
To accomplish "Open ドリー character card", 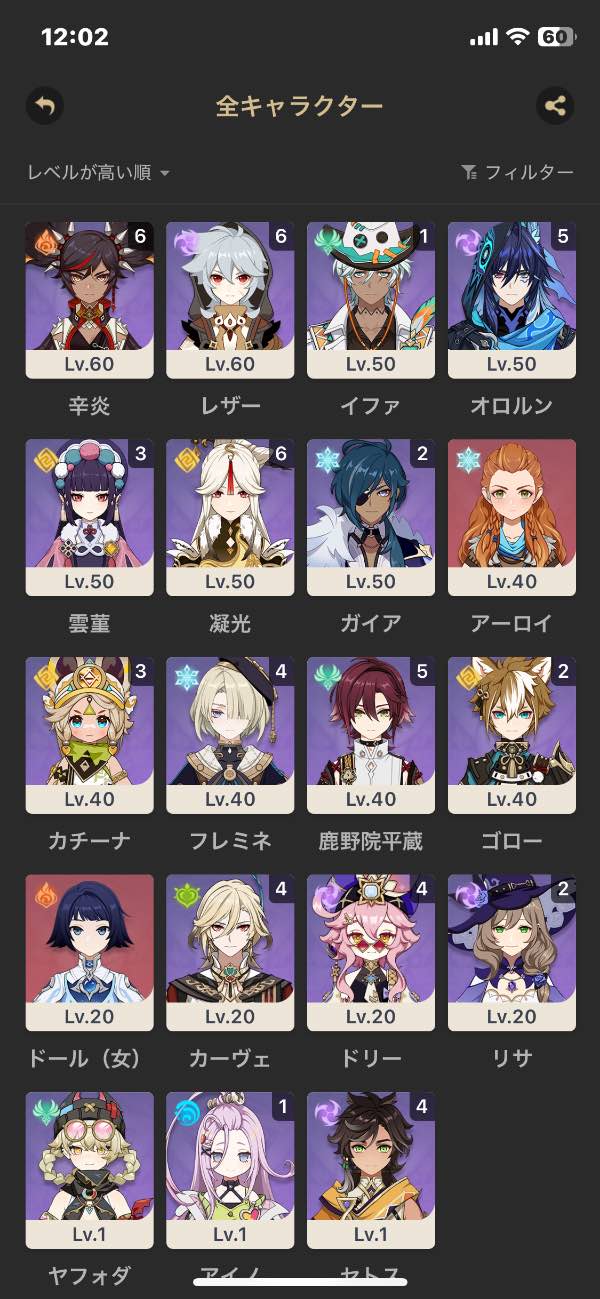I will (x=371, y=952).
